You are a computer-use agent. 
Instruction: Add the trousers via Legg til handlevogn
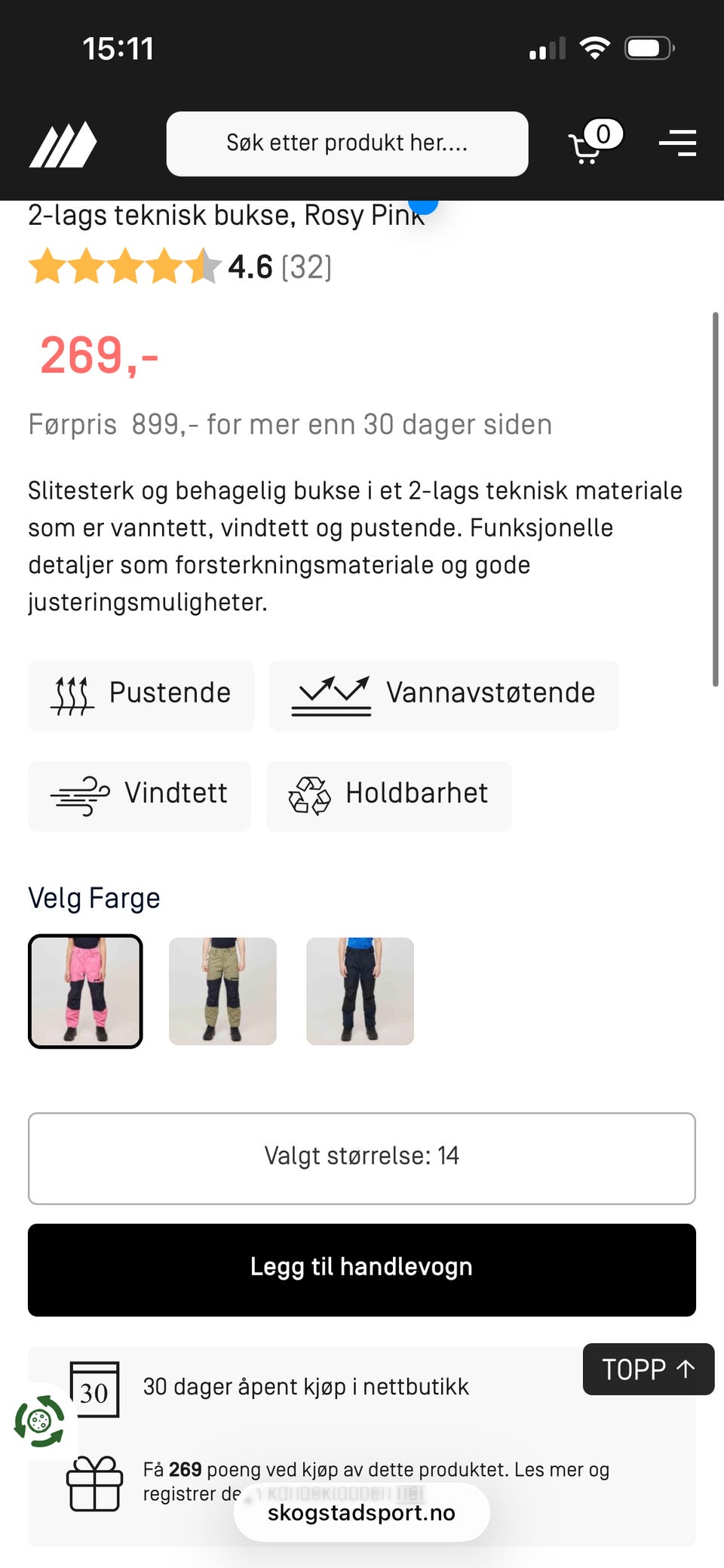362,1269
